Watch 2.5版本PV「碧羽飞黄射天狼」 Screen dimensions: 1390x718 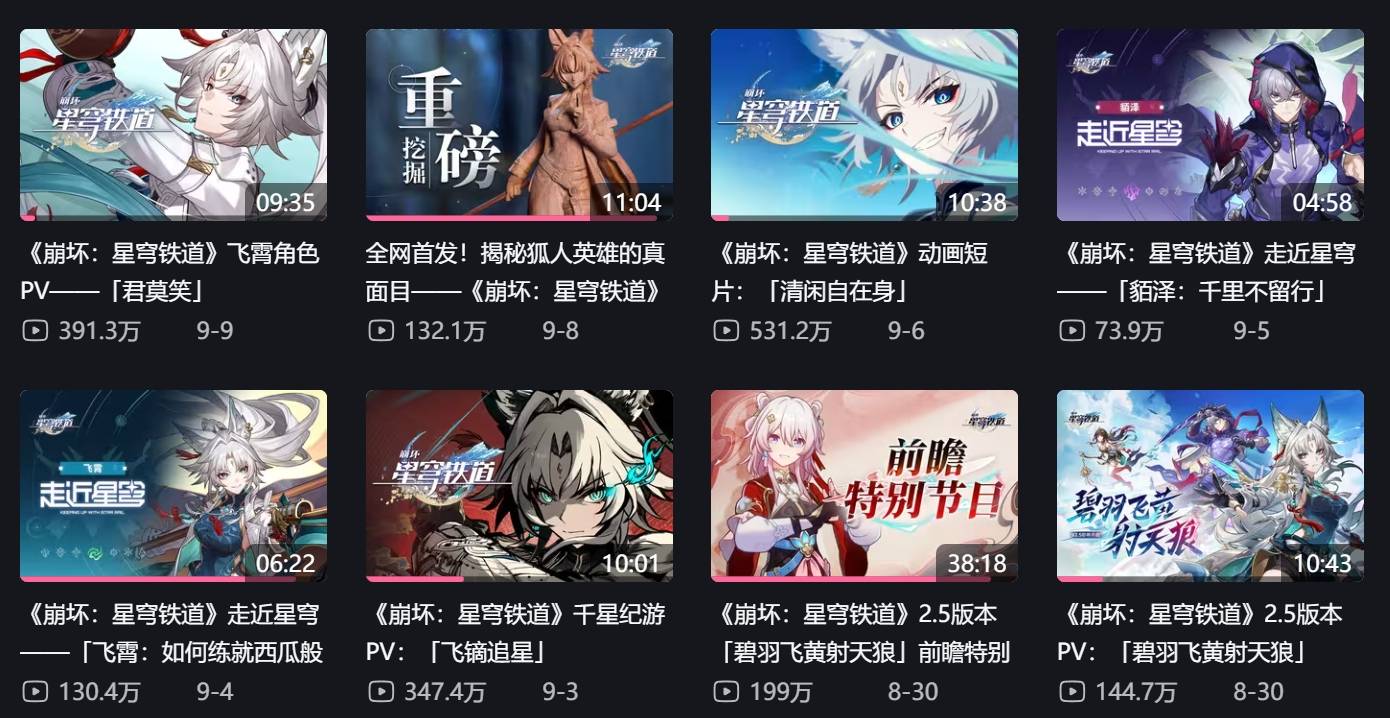[1210, 485]
